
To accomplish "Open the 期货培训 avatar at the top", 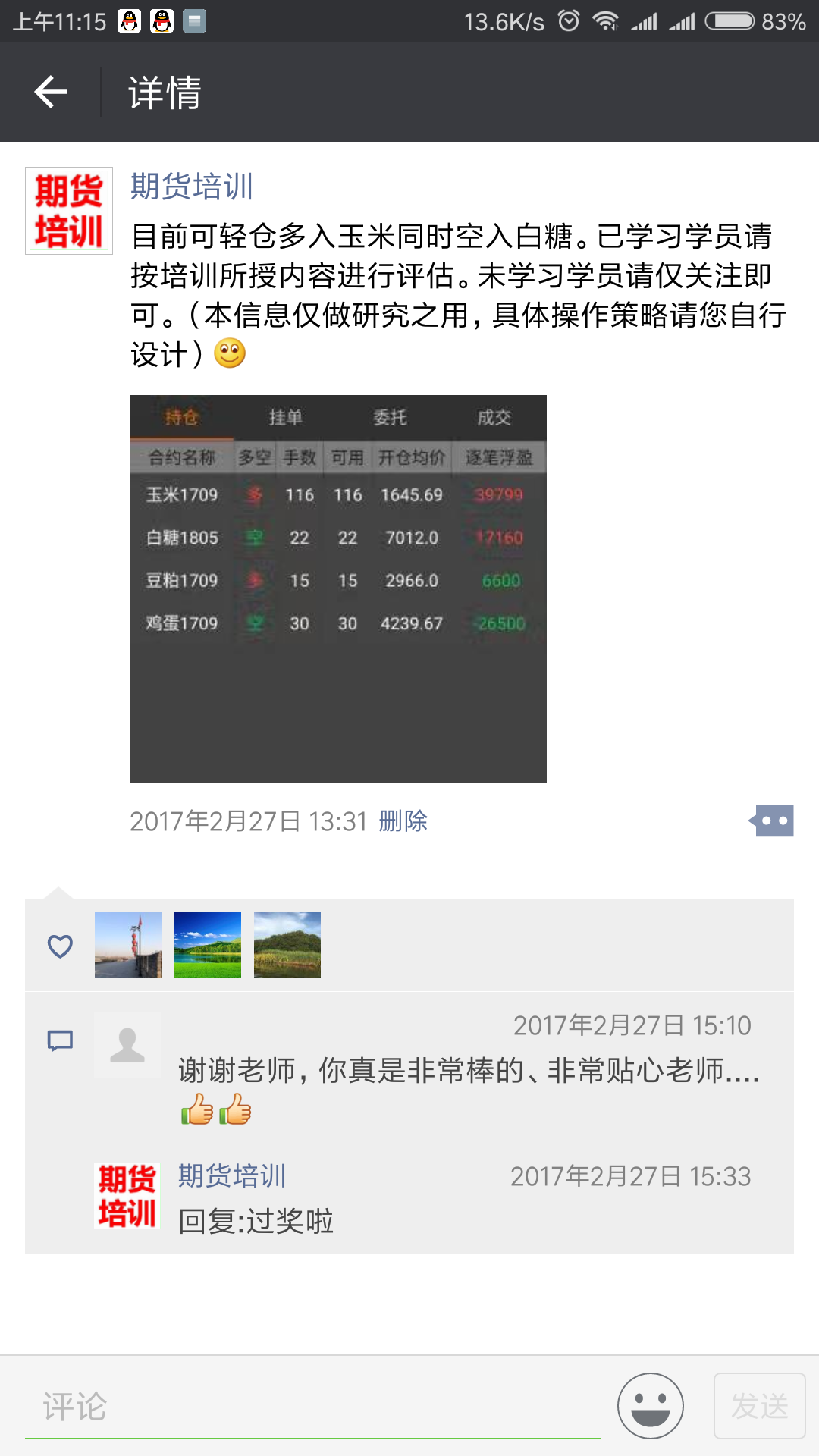I will (x=69, y=211).
